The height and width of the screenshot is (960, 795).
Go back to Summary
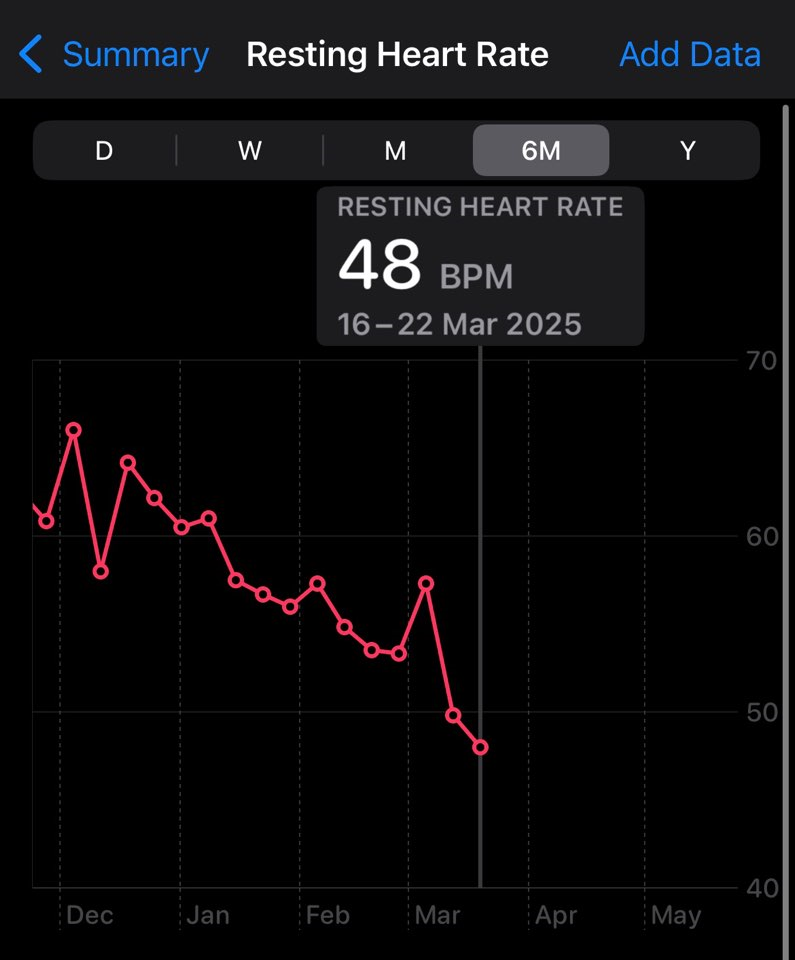(x=114, y=54)
